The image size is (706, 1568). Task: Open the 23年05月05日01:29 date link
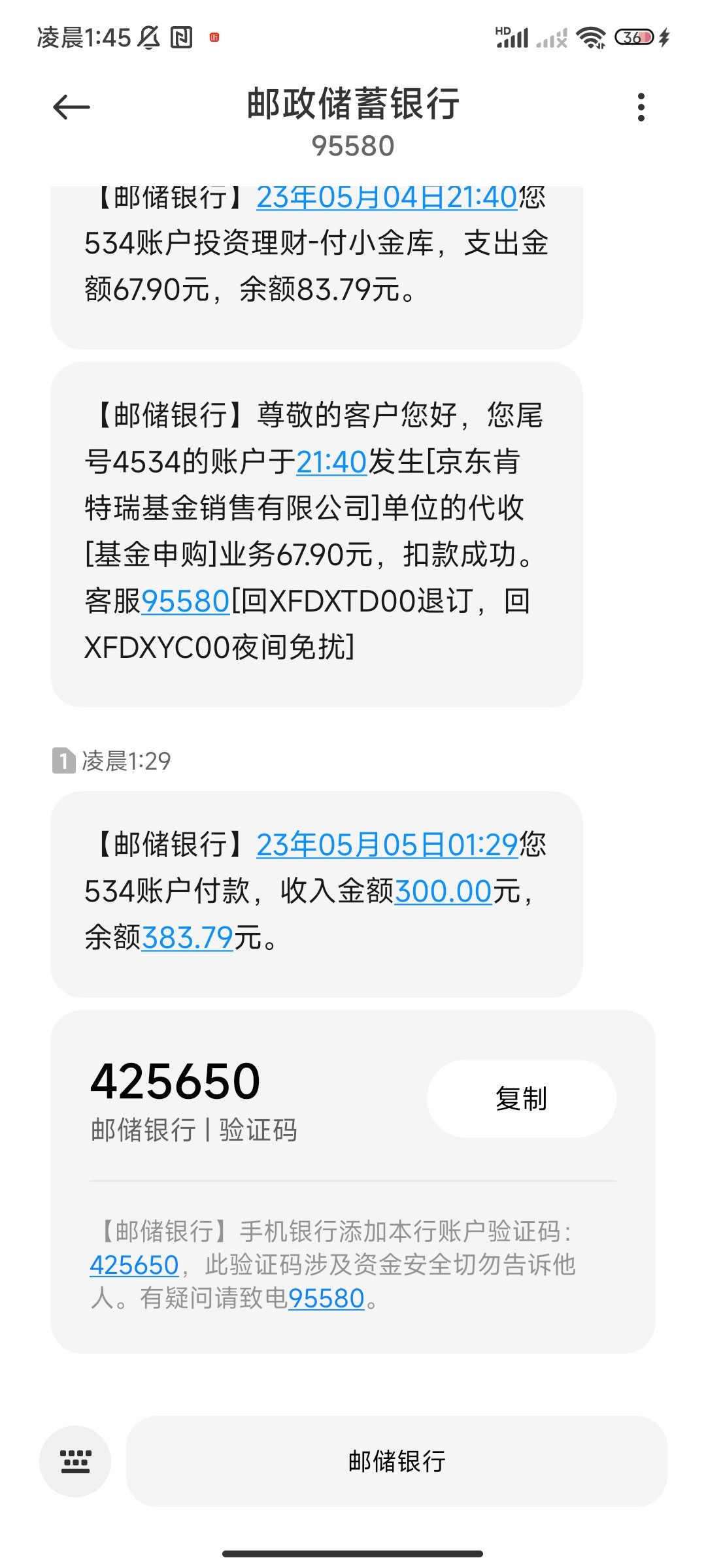386,845
